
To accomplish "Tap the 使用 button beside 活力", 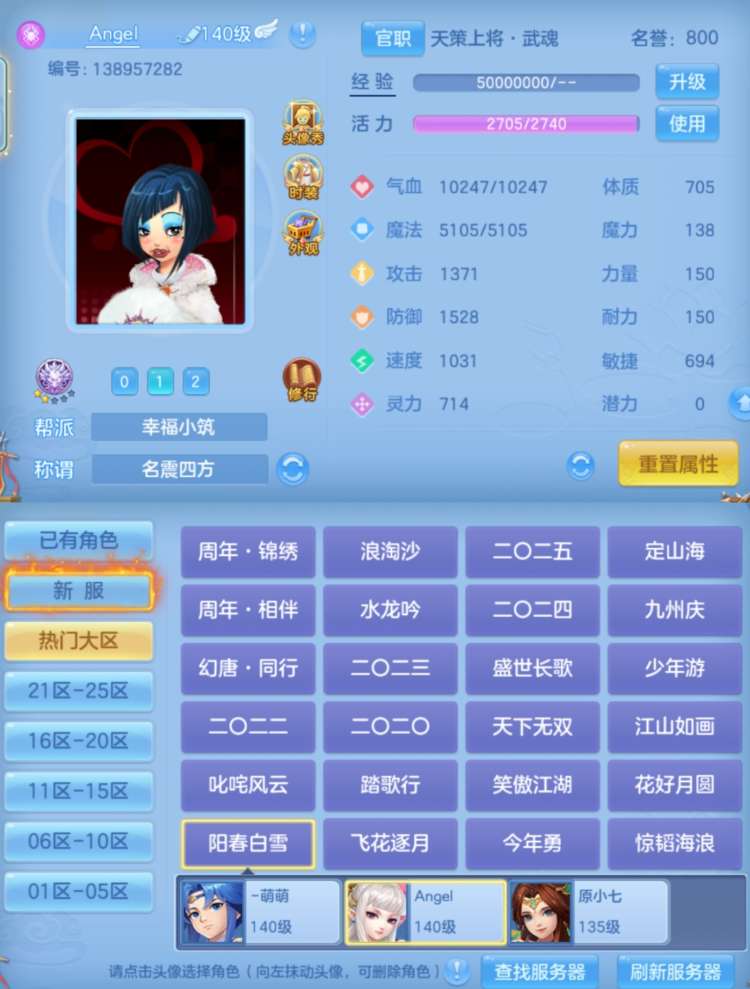I will (x=687, y=124).
